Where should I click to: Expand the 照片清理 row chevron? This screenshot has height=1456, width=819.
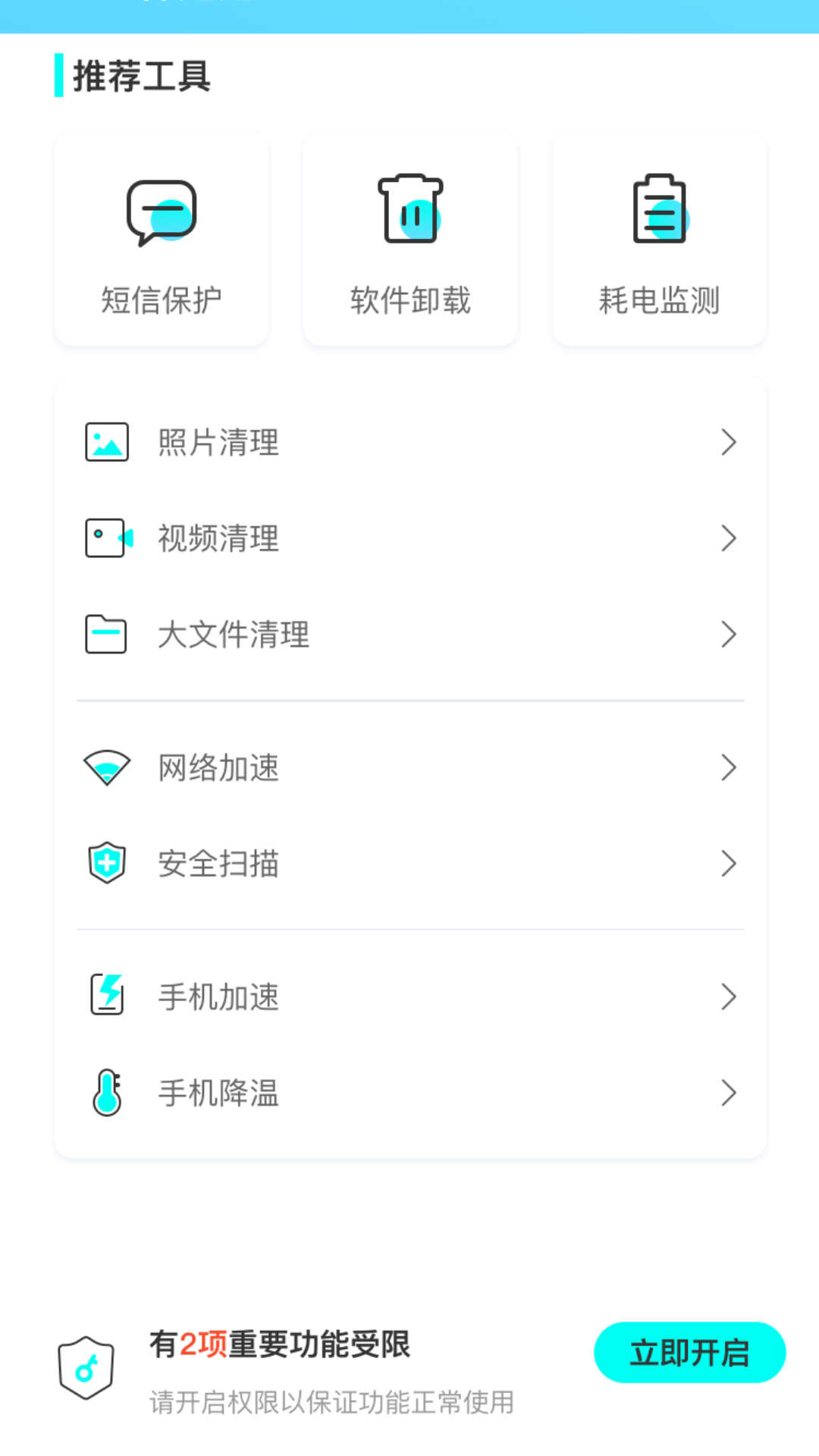click(x=729, y=442)
